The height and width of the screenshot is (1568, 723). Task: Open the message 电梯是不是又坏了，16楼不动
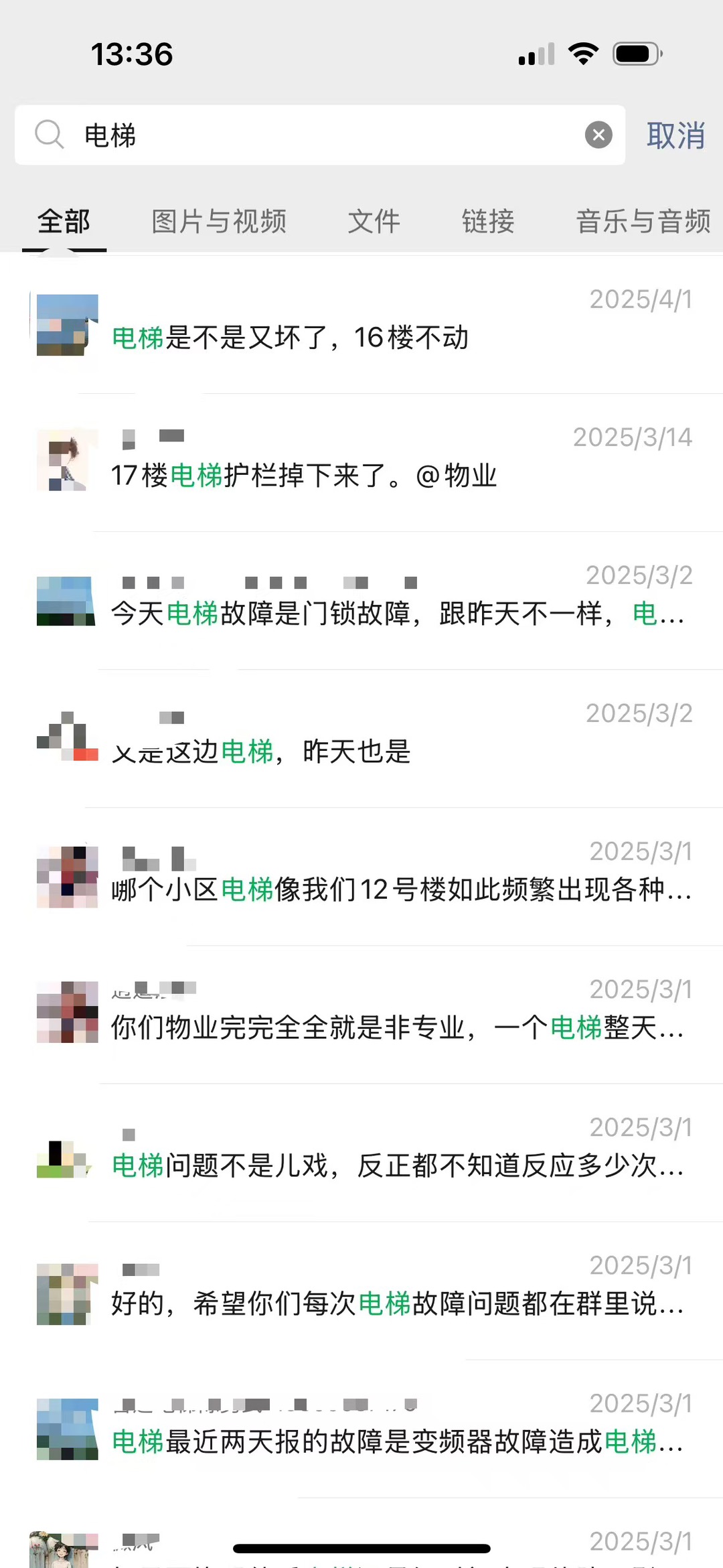pos(361,326)
